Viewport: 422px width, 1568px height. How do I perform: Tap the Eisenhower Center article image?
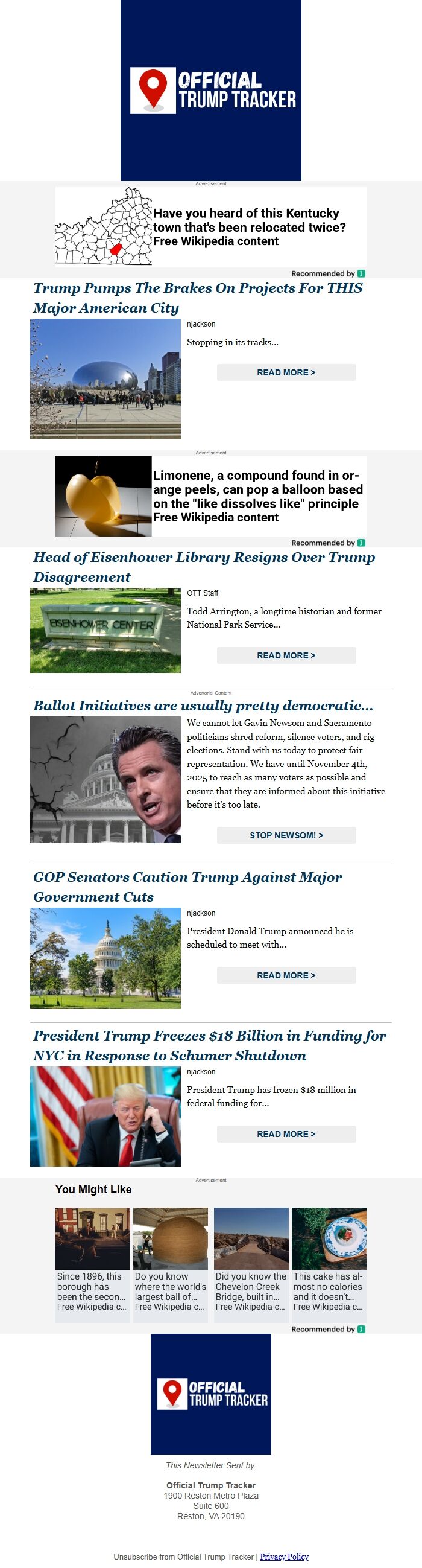[105, 630]
